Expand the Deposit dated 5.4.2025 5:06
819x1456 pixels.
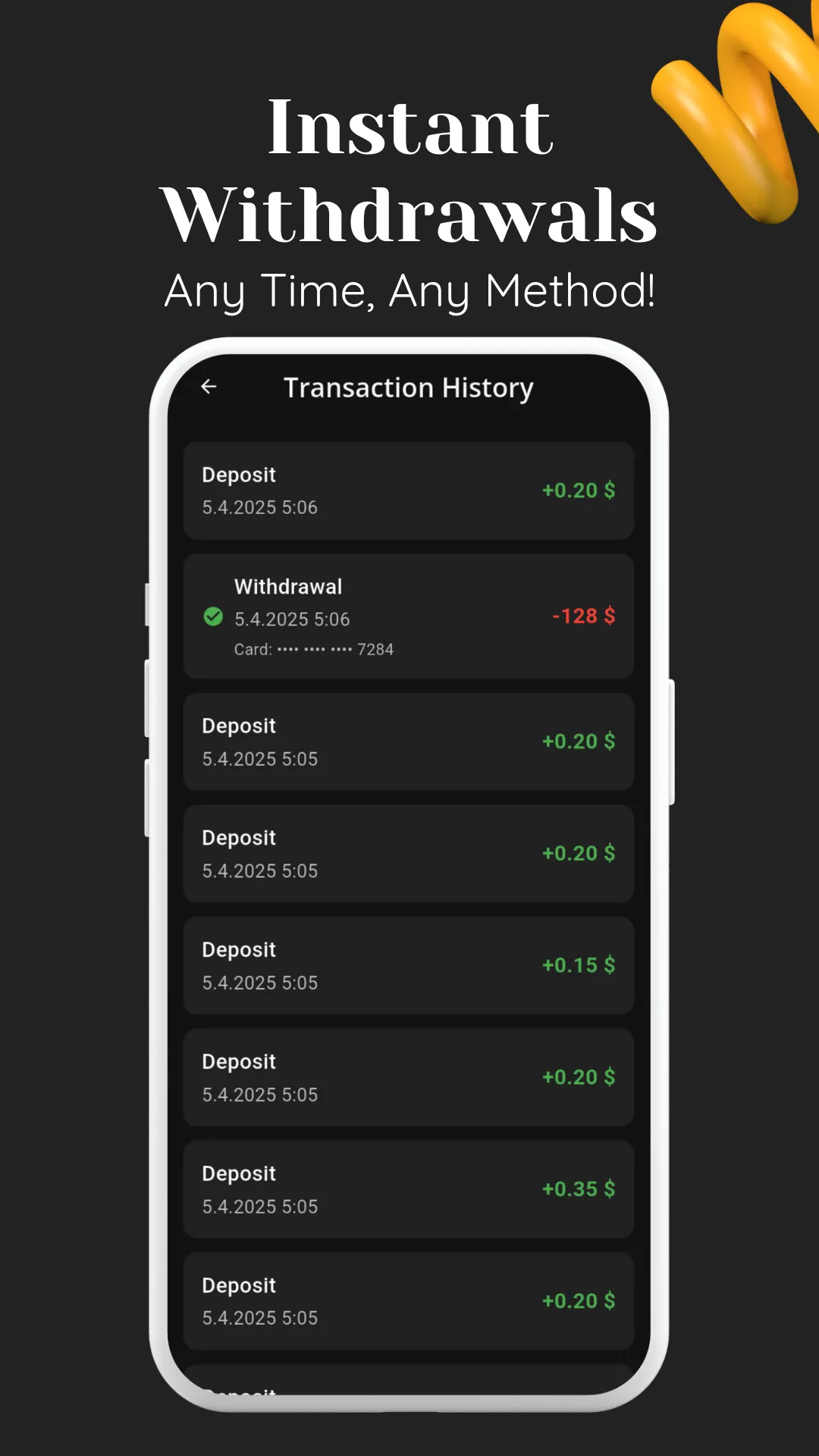(409, 491)
